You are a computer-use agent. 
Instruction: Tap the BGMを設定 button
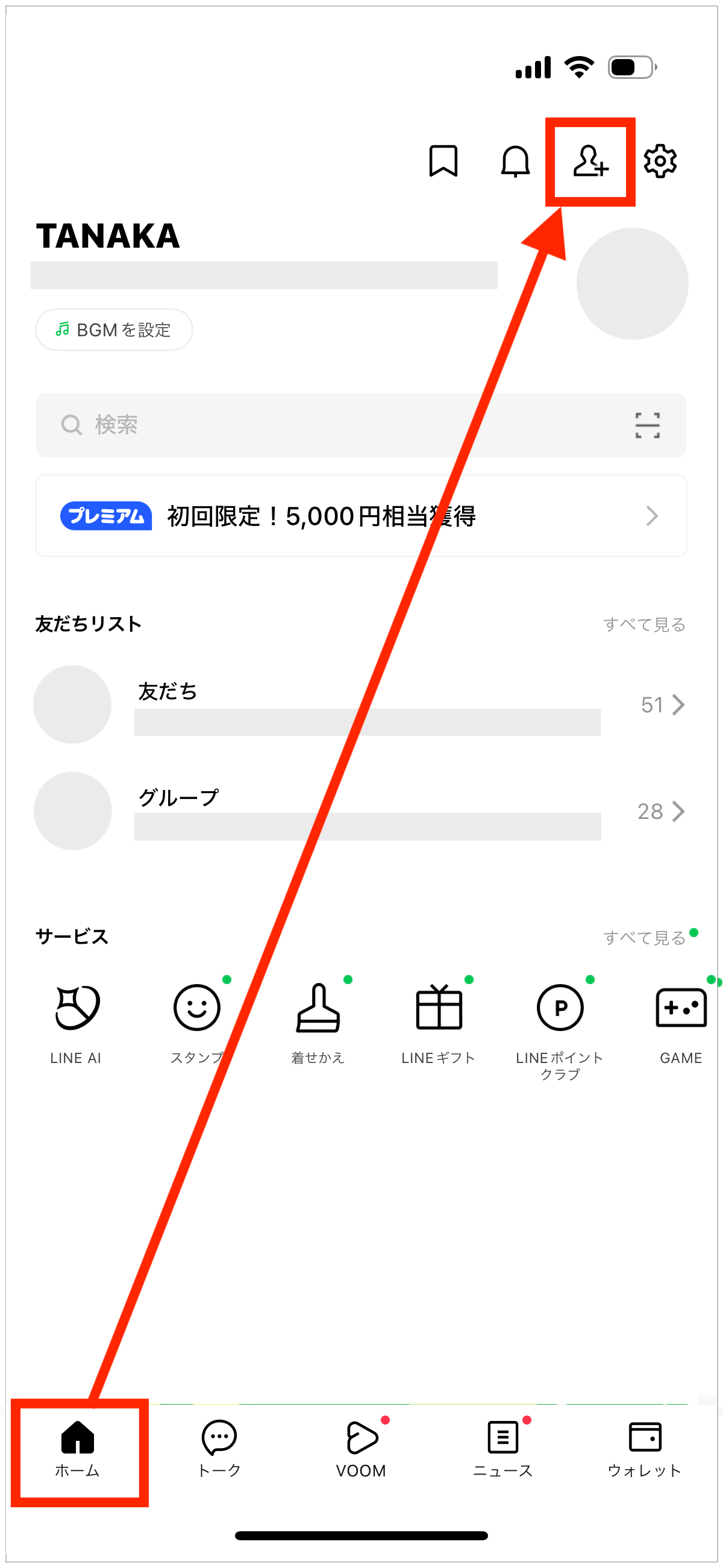[114, 329]
